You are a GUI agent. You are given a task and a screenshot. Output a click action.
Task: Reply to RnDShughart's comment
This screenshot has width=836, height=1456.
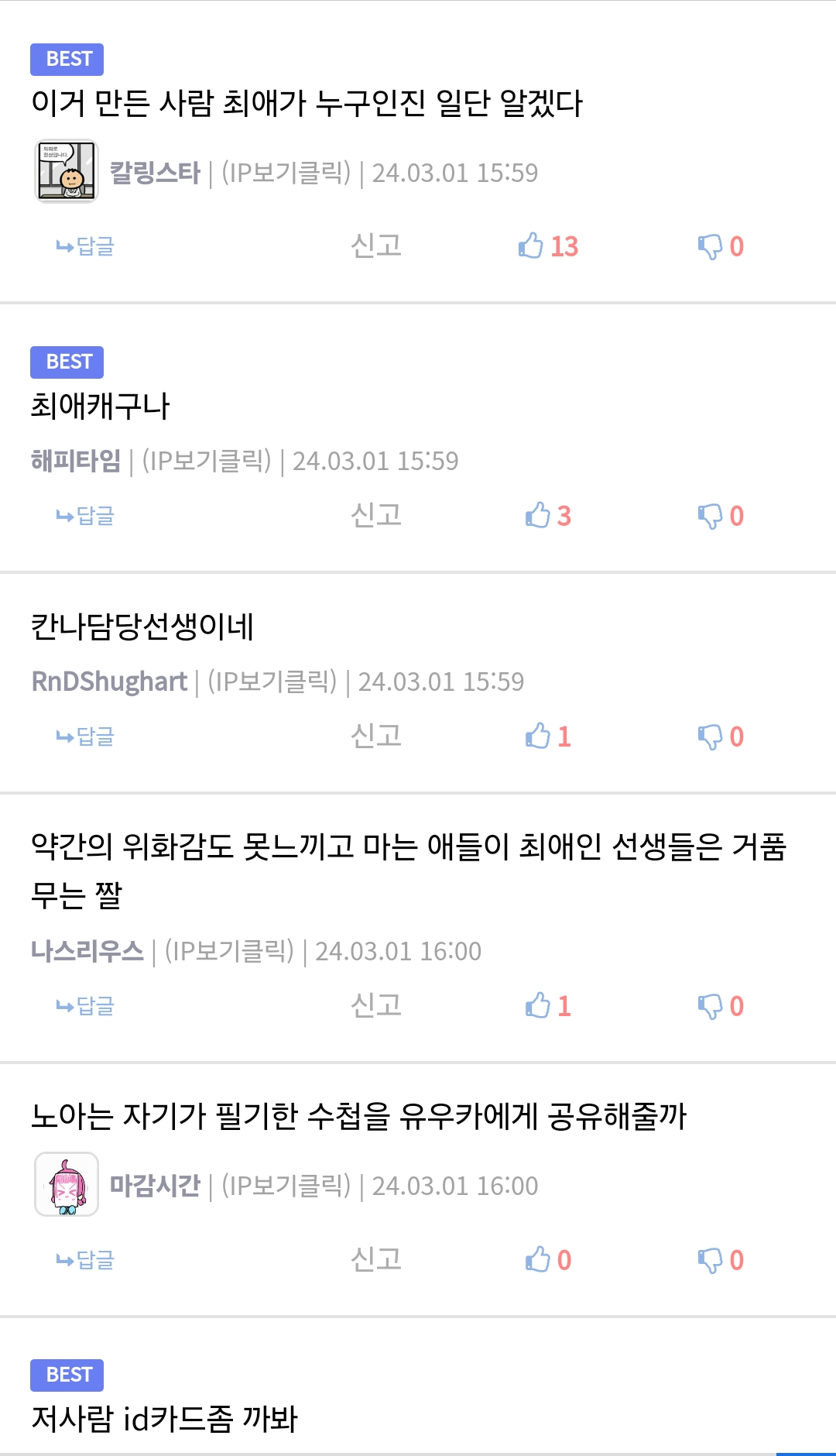85,737
